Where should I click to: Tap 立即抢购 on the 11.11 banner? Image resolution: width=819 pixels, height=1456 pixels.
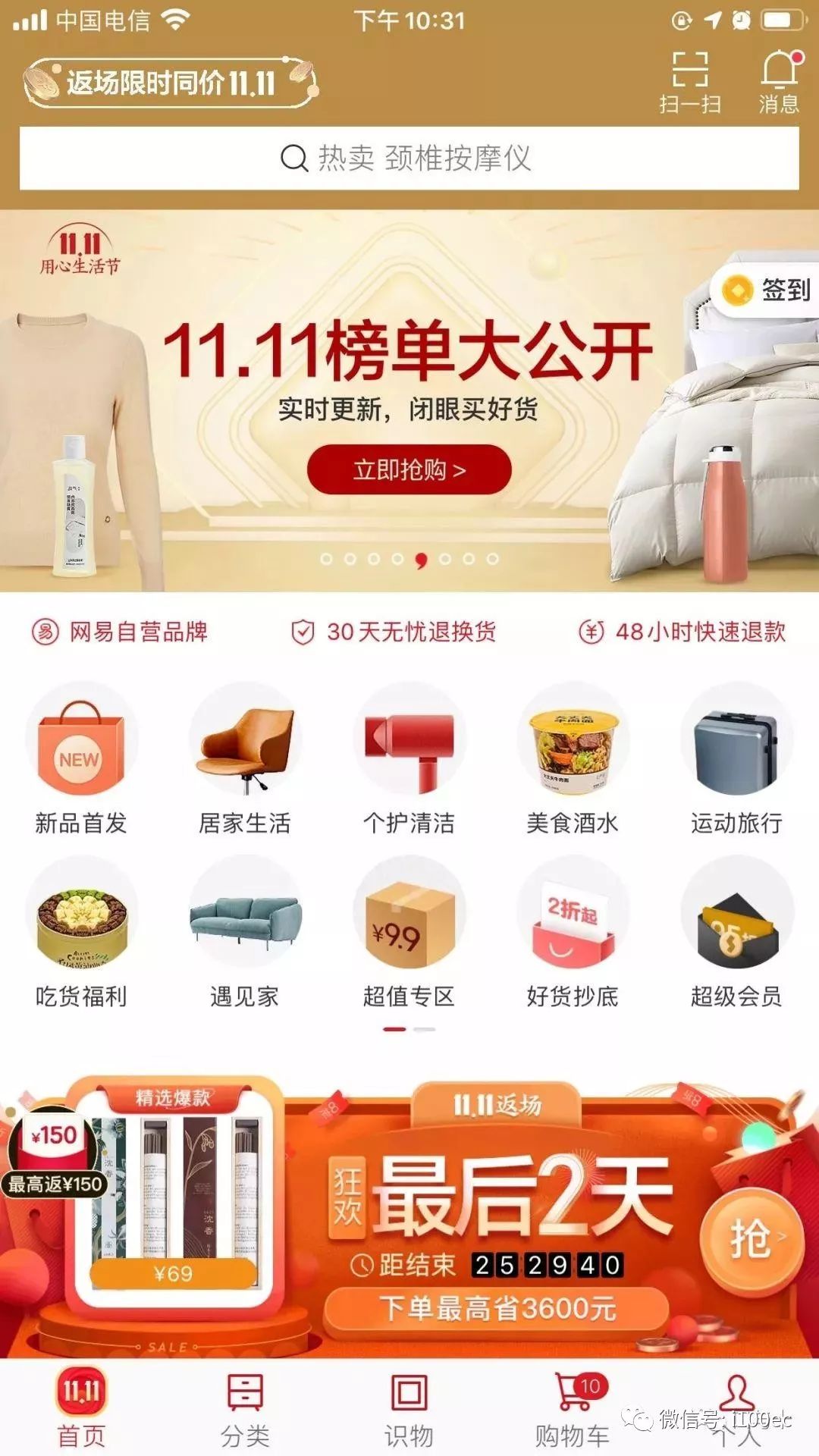click(409, 469)
